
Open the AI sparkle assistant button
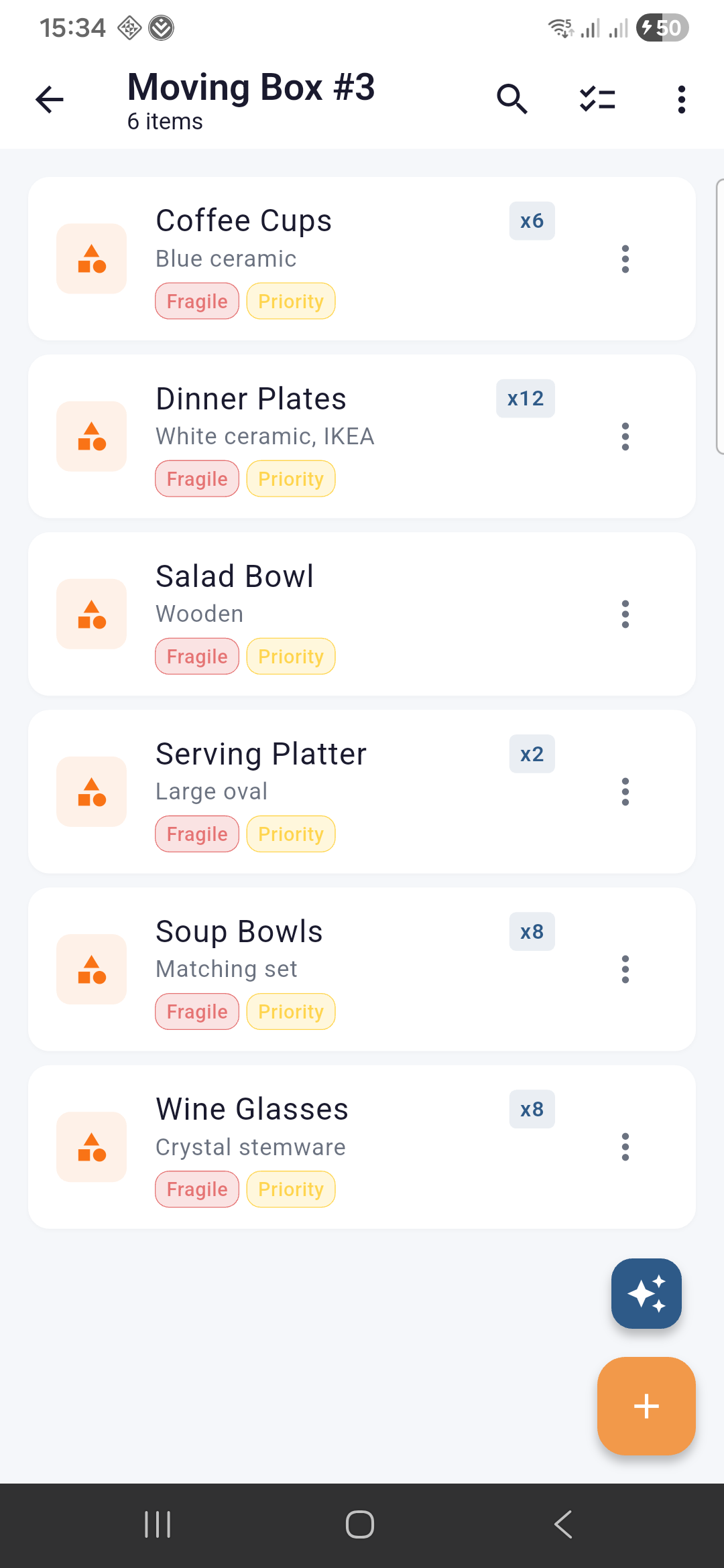point(646,1294)
